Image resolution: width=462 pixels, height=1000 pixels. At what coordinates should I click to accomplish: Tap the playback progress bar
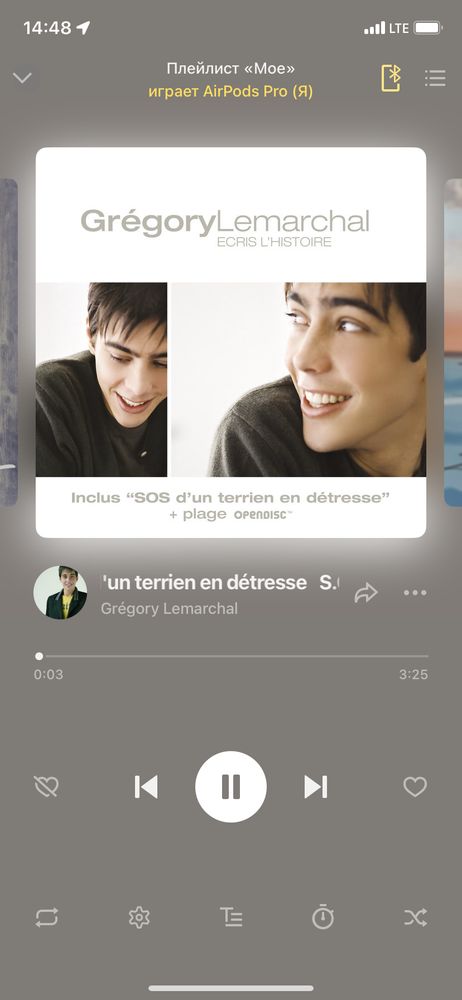point(231,656)
